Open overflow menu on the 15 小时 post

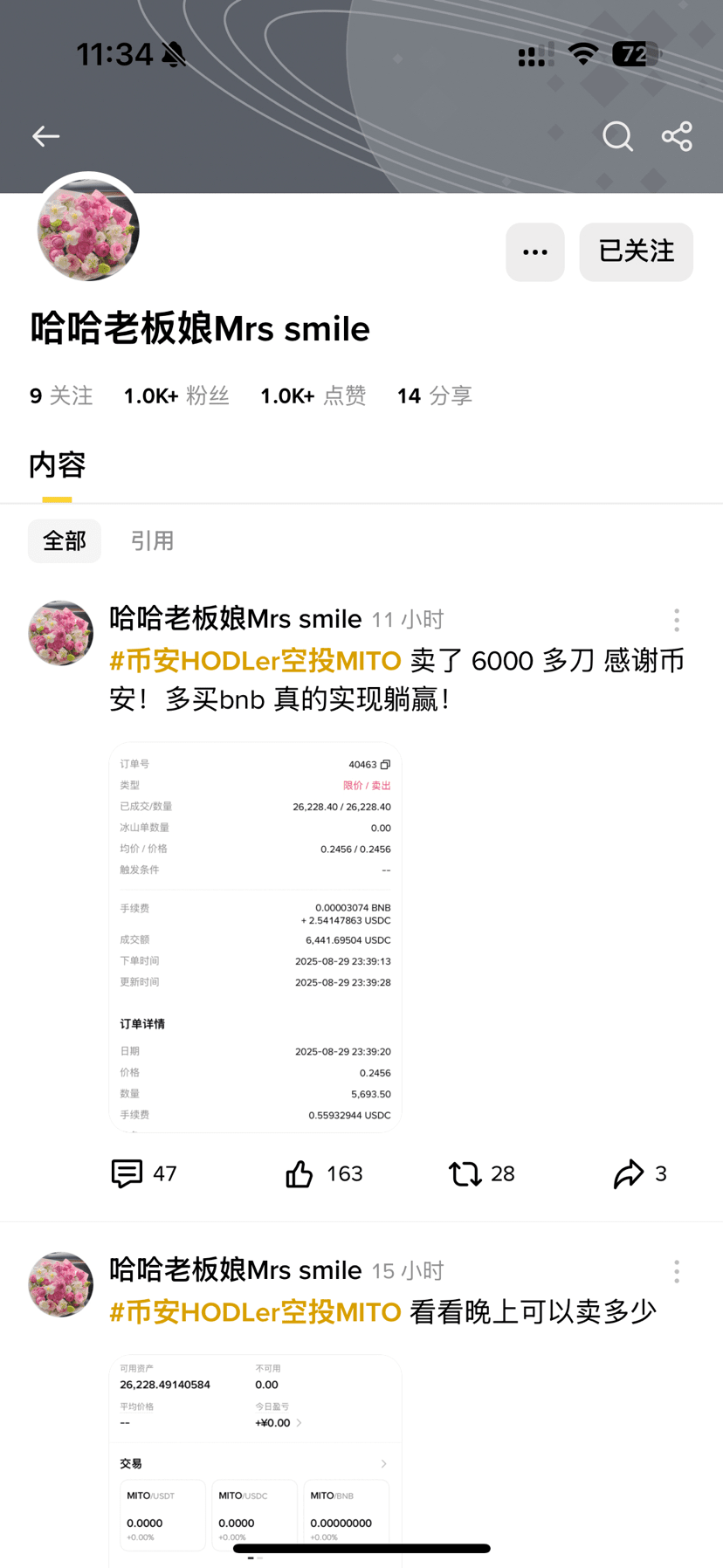676,1271
